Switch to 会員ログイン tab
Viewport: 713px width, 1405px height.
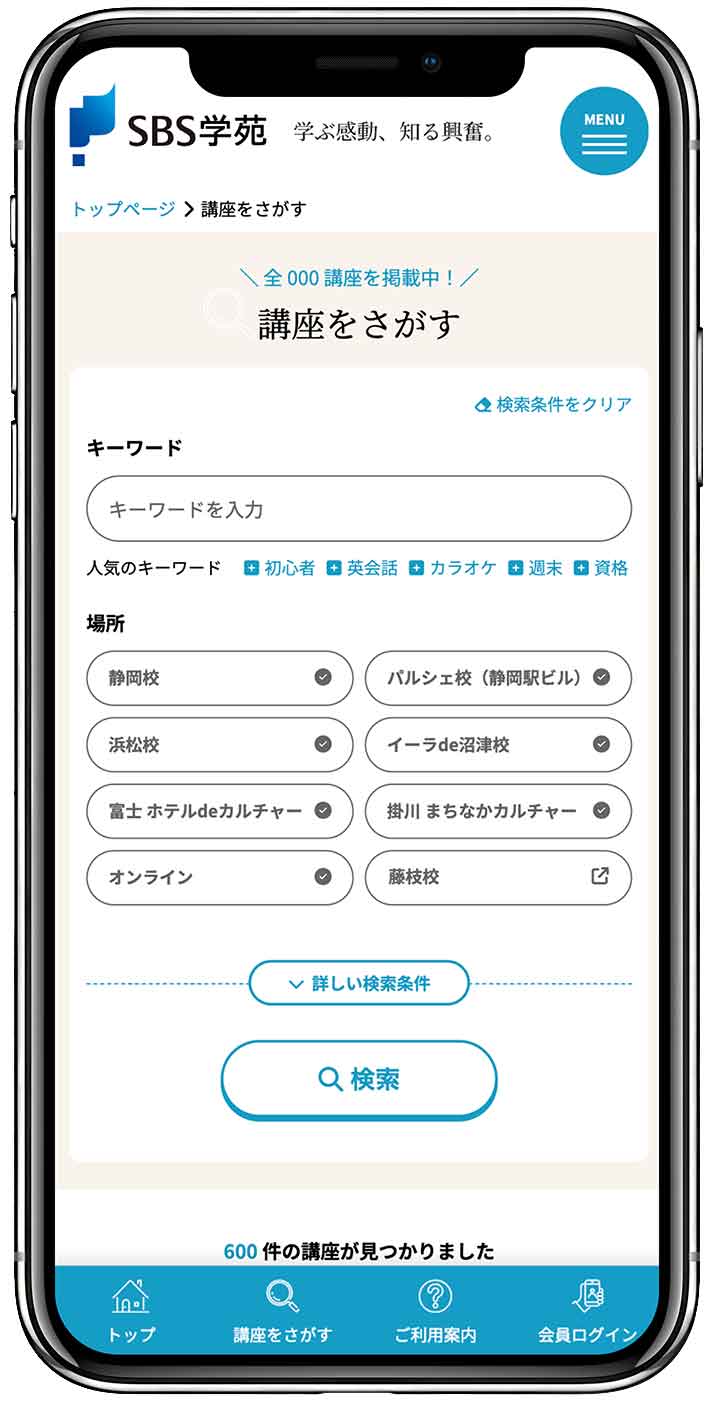coord(587,1310)
